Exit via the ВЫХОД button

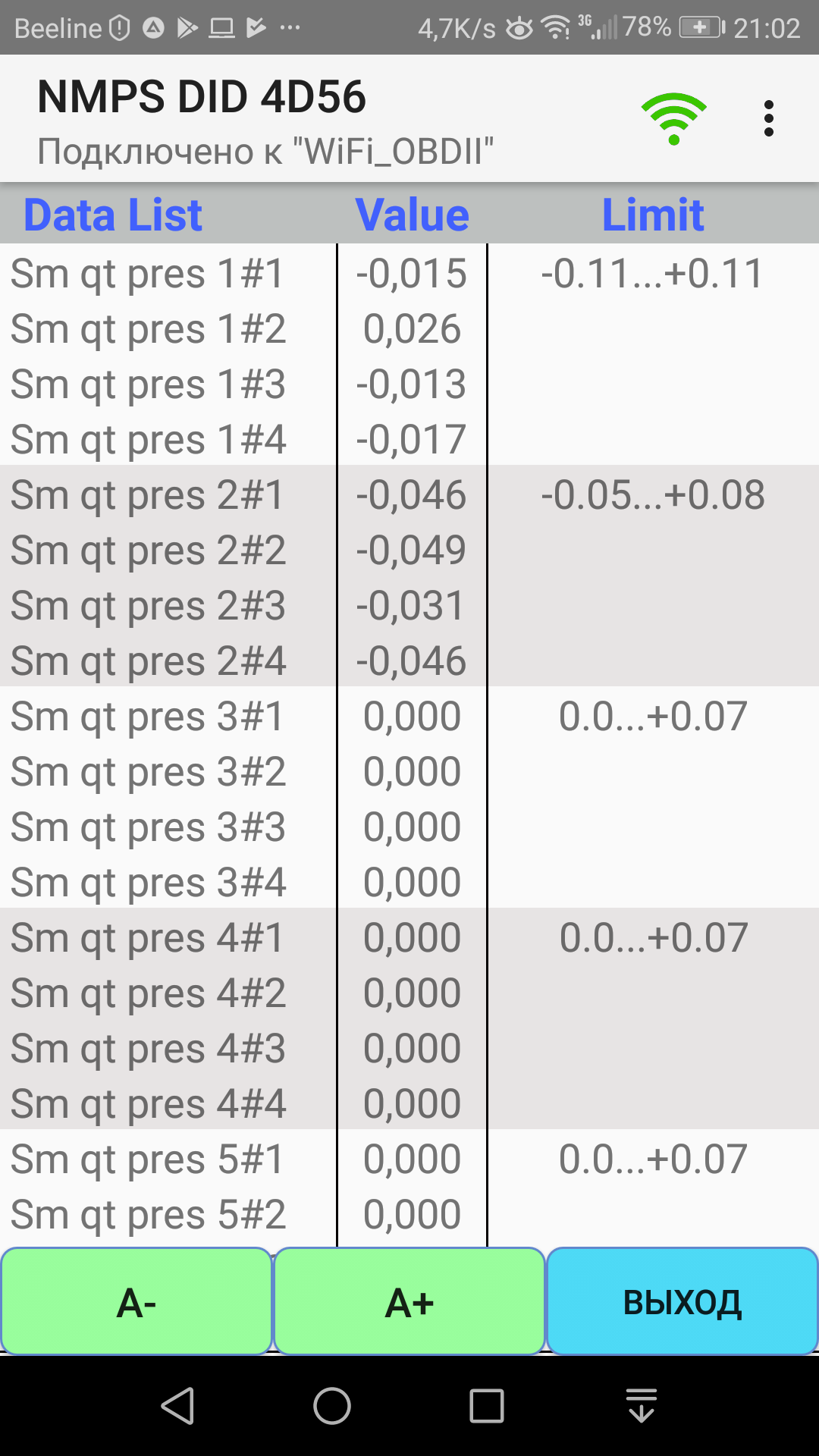coord(682,1301)
